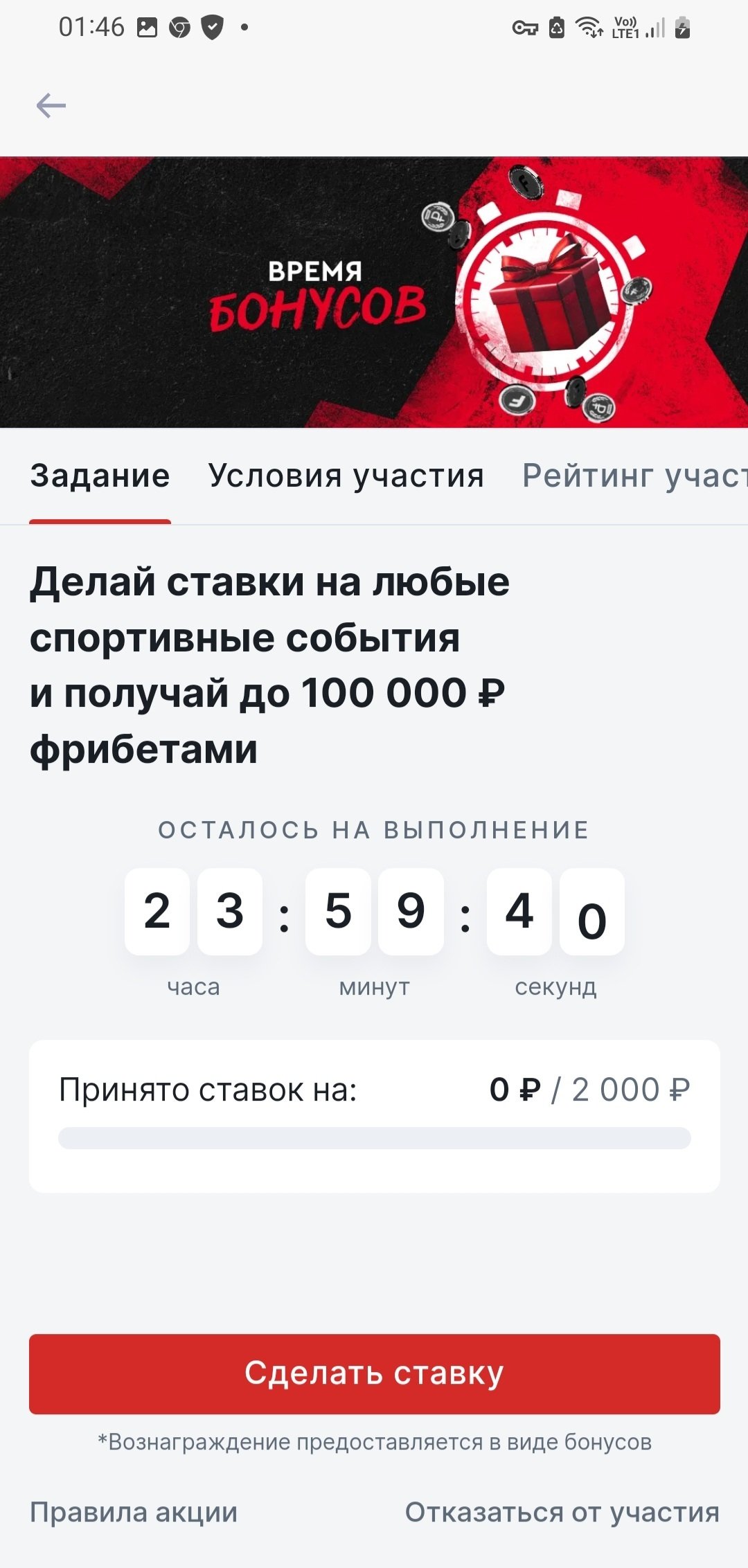Tap the Сделать ставку button

tap(374, 1373)
